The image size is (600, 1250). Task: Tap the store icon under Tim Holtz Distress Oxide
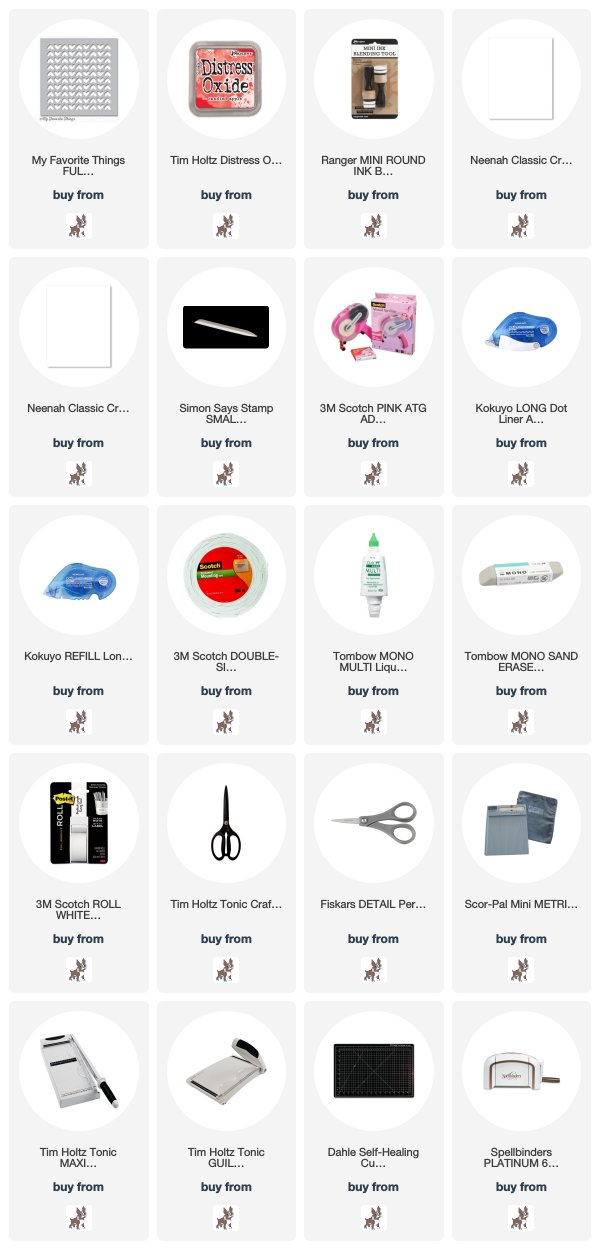pyautogui.click(x=226, y=225)
